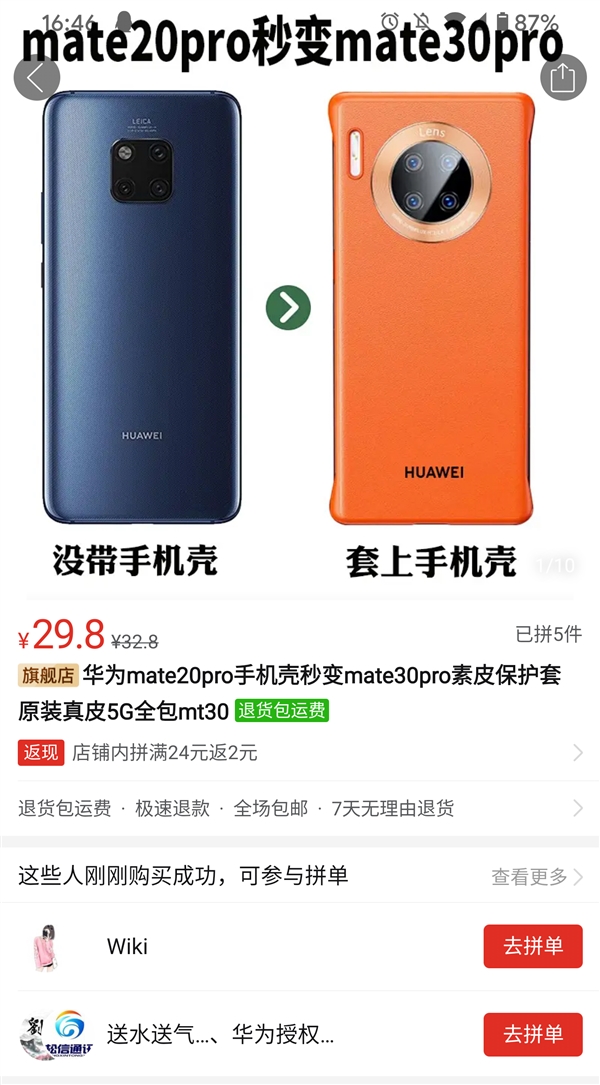
Task: Open the 返现 store cashback details
Action: coord(300,753)
